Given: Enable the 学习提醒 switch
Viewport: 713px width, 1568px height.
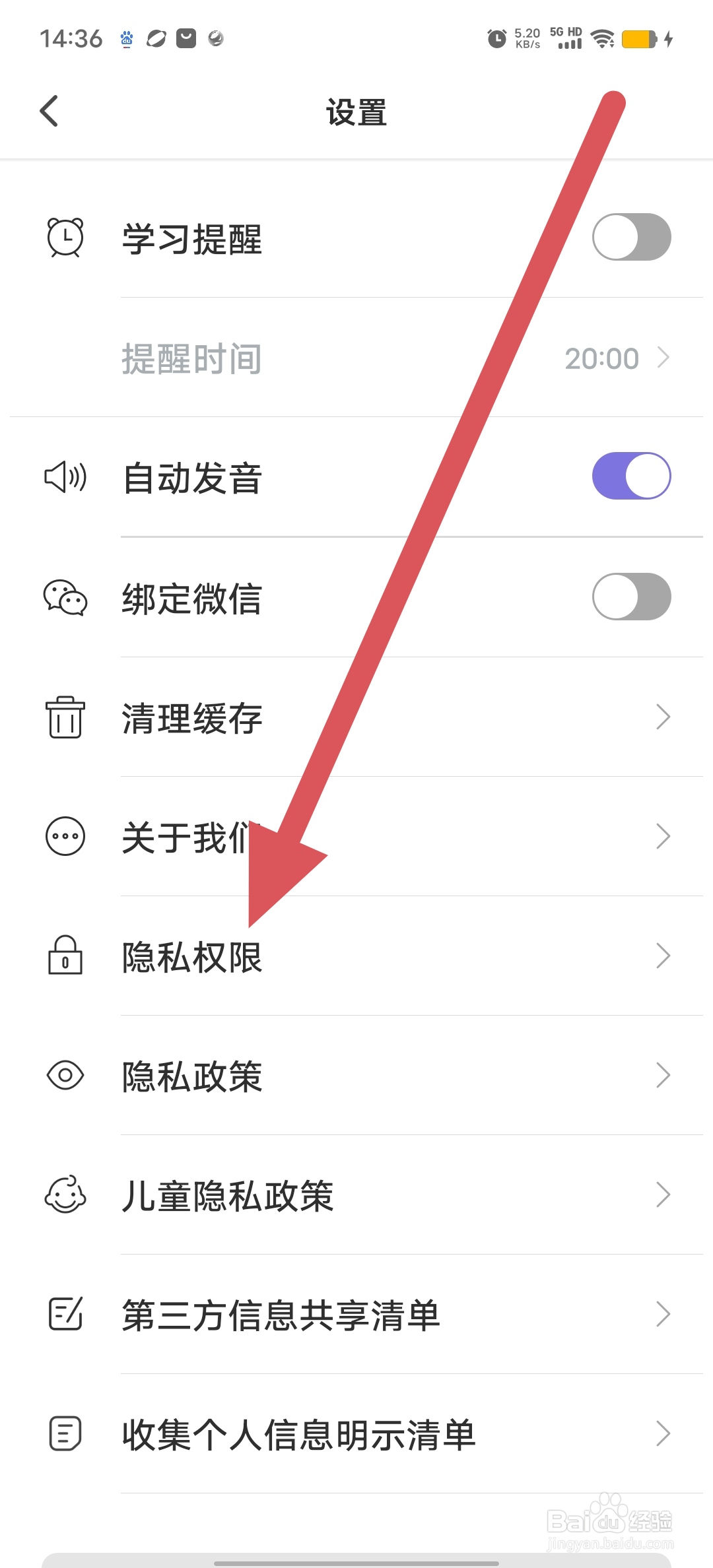Looking at the screenshot, I should coord(631,238).
